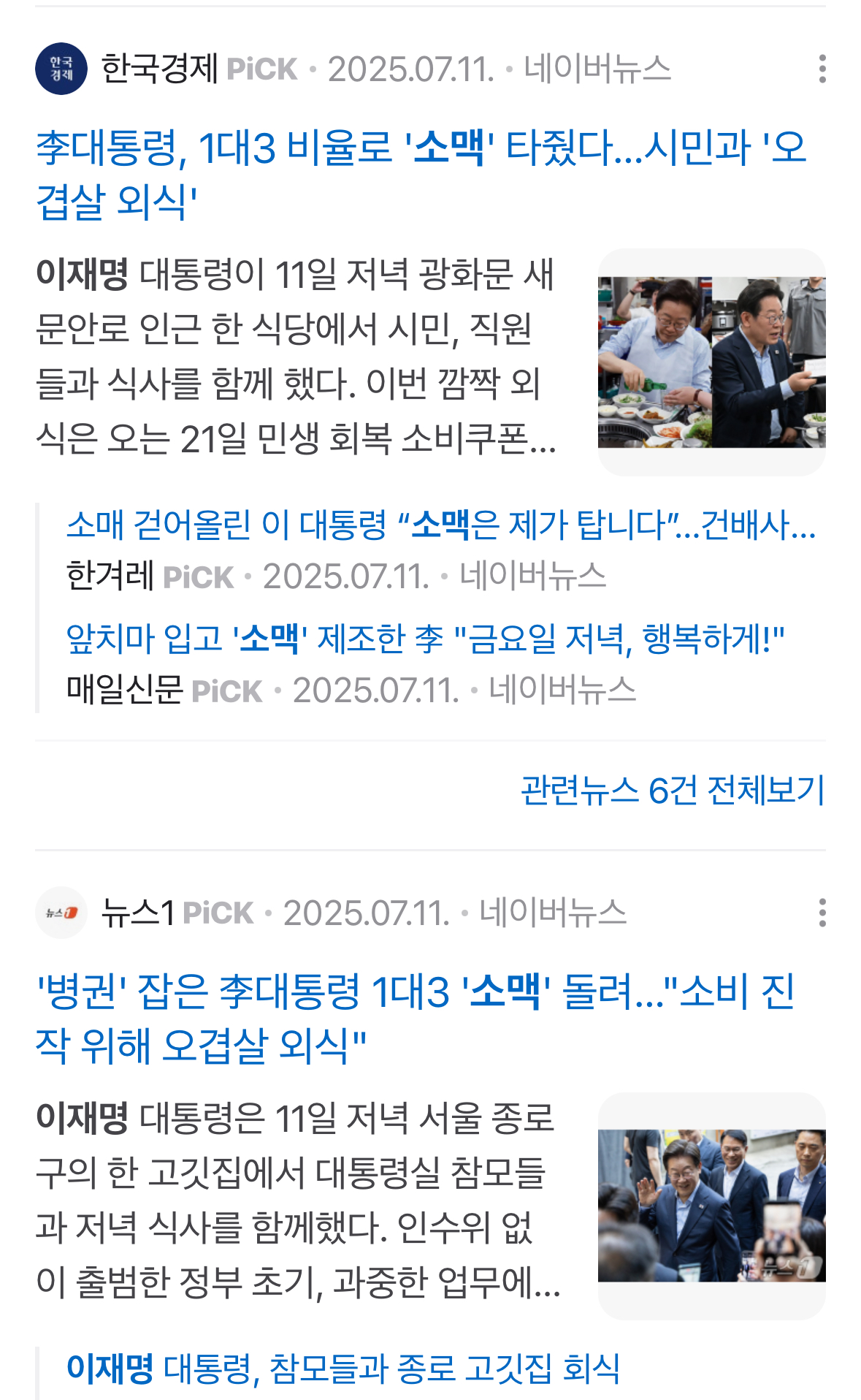The image size is (861, 1400).
Task: Open 네이버뉴스 link next to 한국경제 date
Action: coord(597,69)
